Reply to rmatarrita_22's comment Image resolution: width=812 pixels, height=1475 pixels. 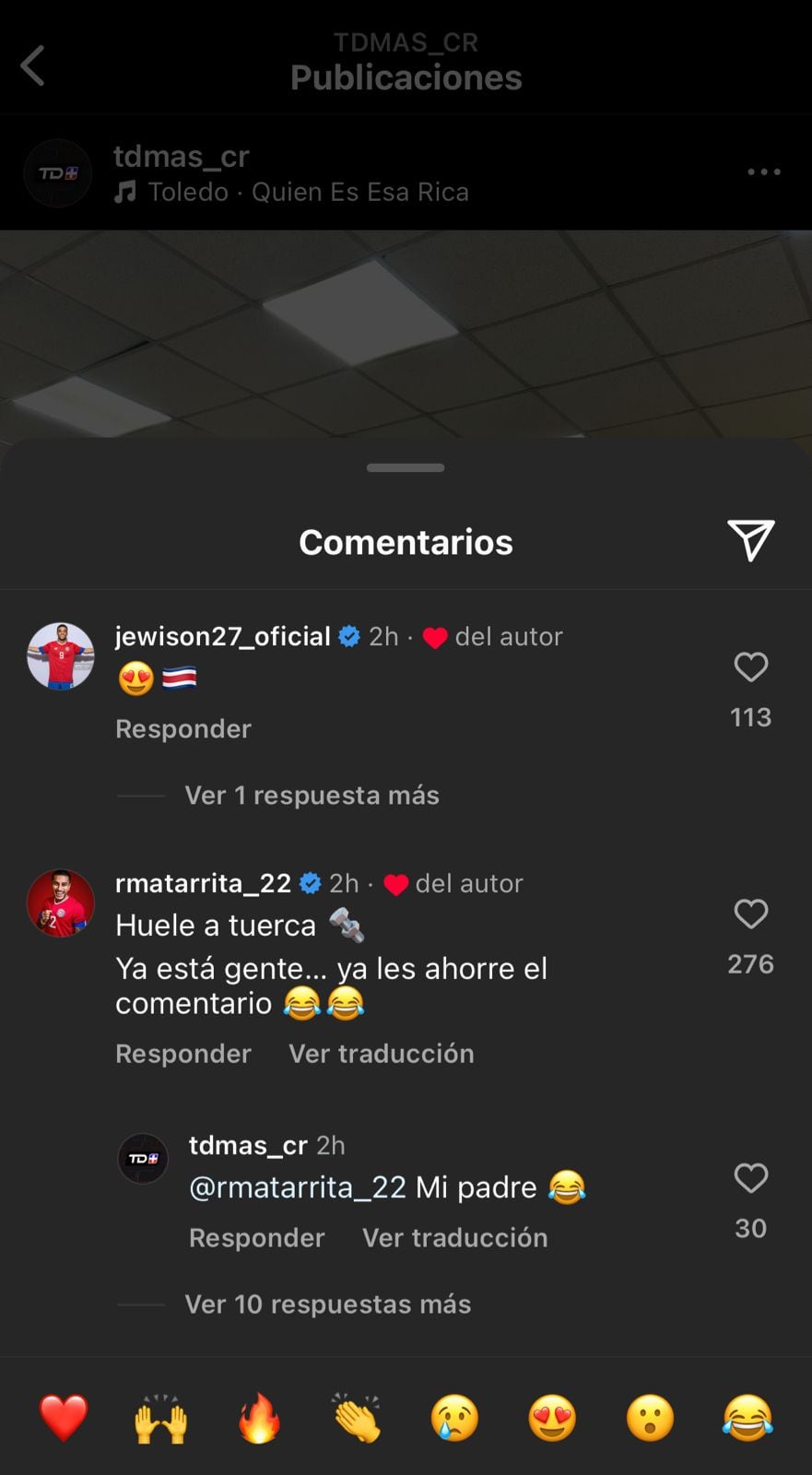(182, 1054)
